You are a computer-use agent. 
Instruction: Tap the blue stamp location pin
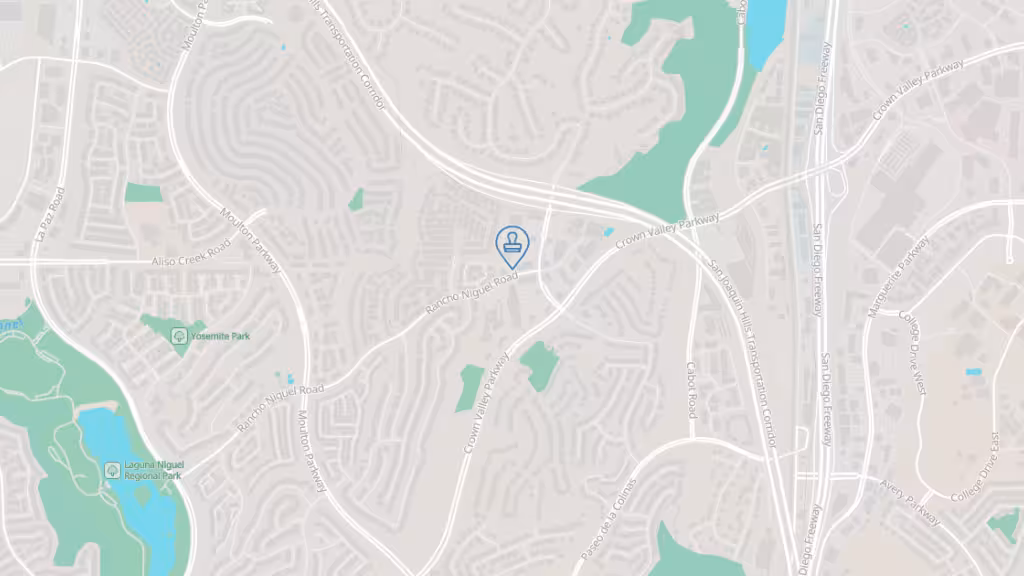[513, 244]
